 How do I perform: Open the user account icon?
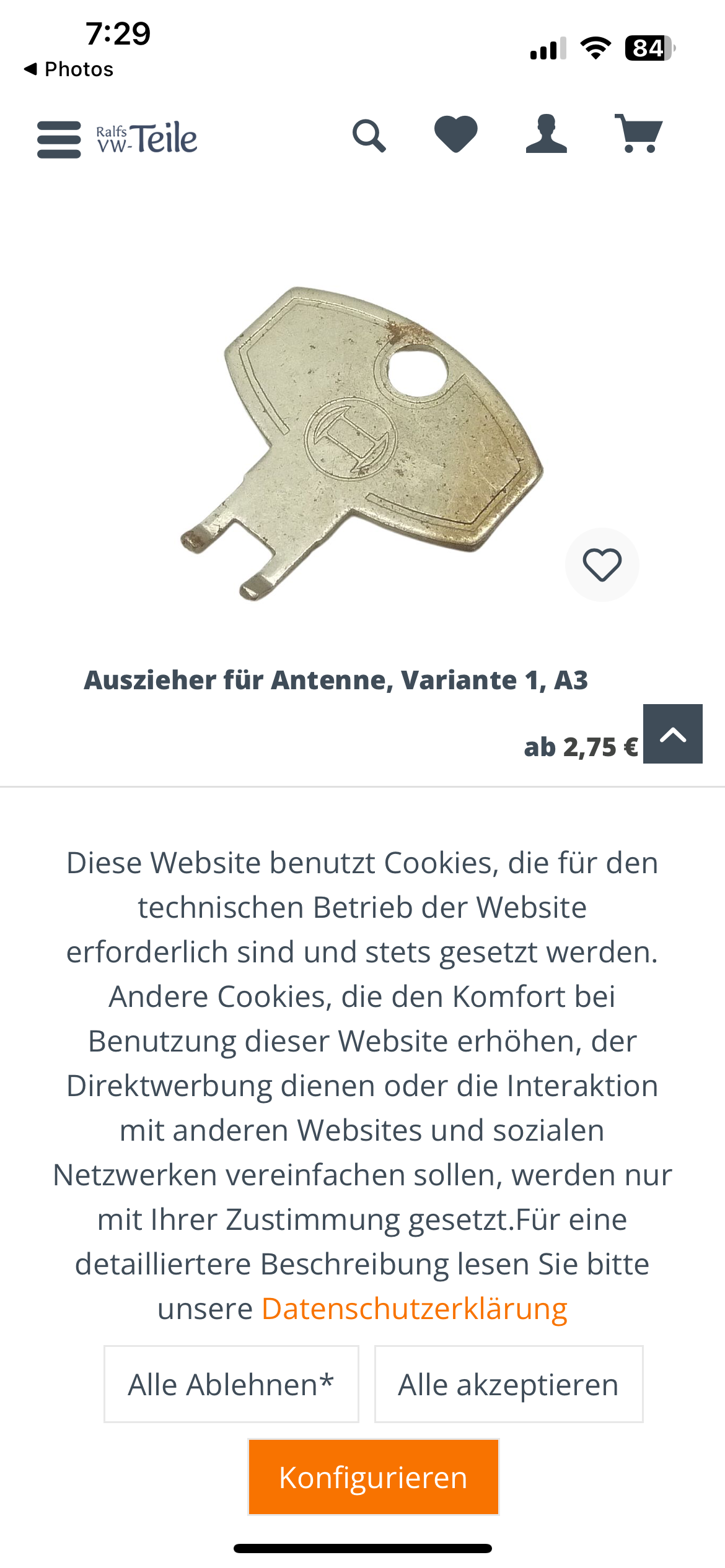(546, 134)
